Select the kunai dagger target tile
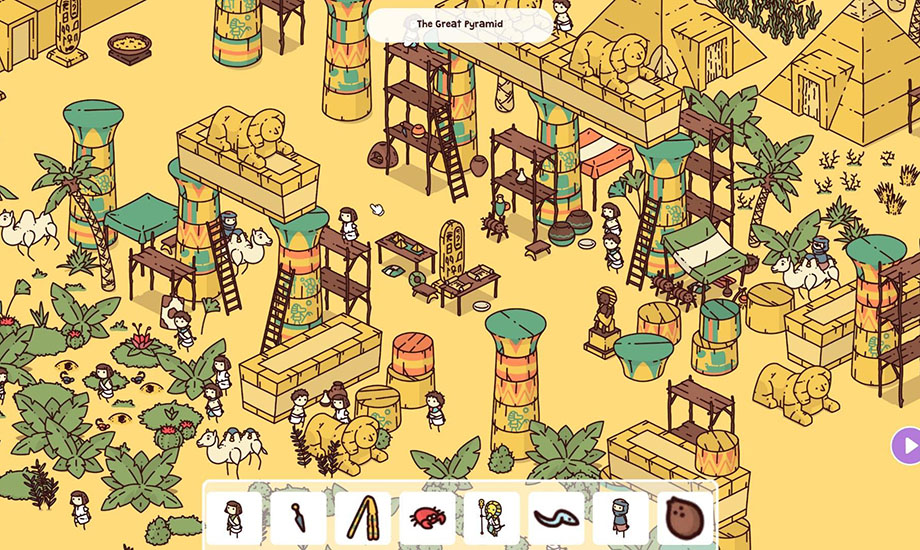Viewport: 920px width, 550px height. click(x=298, y=518)
